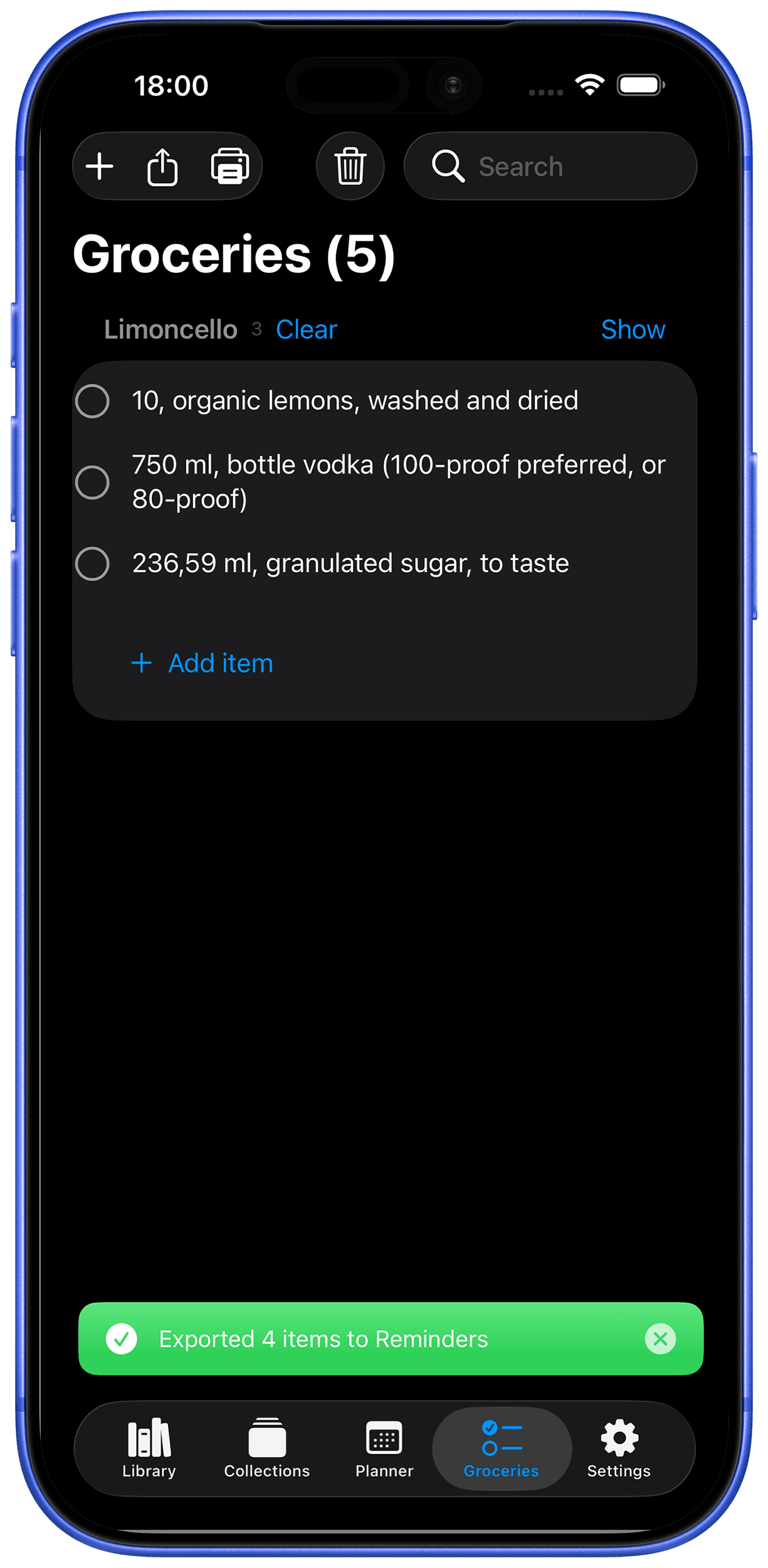Tap Add item under the list
The image size is (768, 1568).
click(x=202, y=663)
